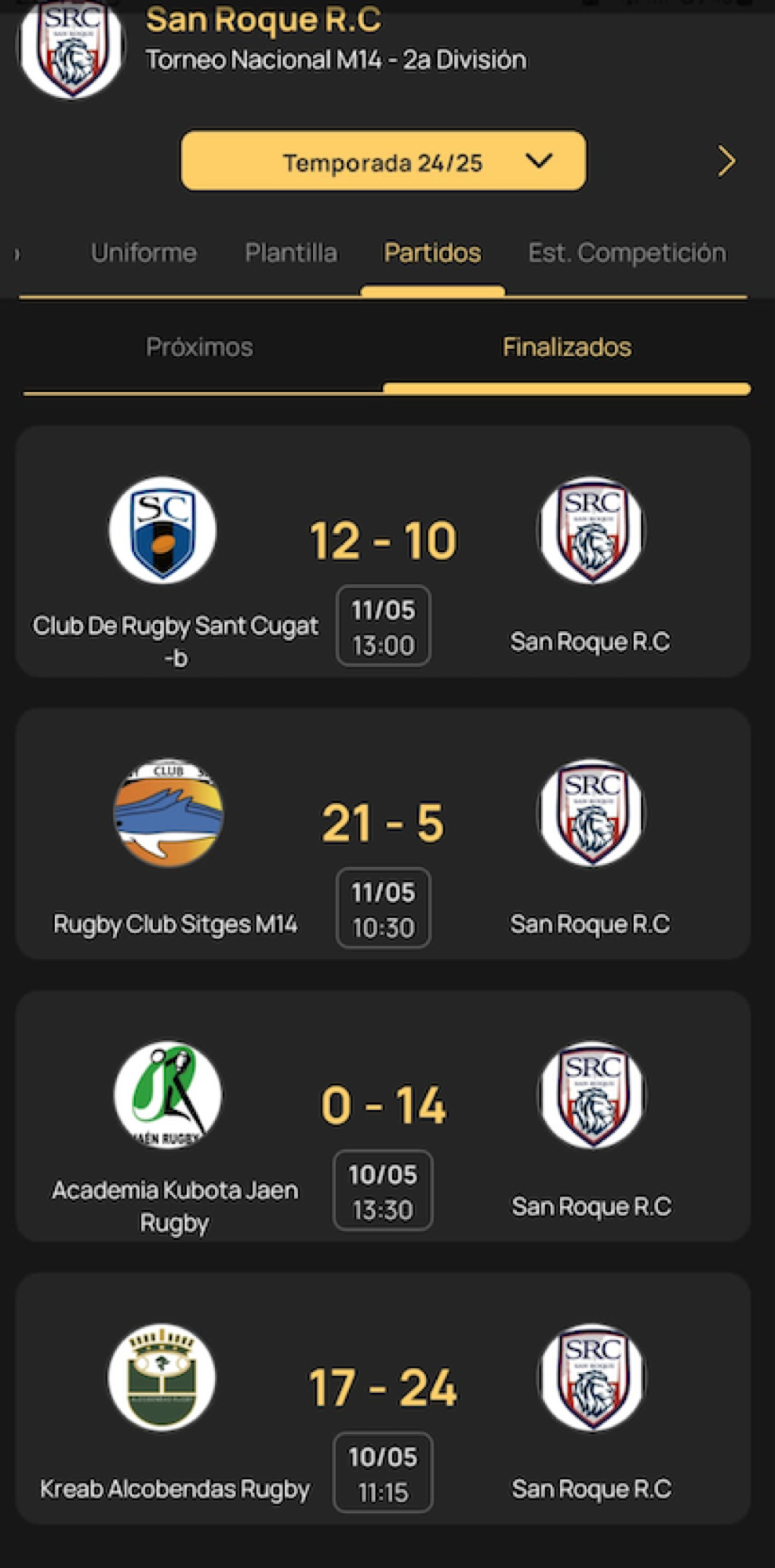Screen dimensions: 775x1568
Task: Open the Kreab Alcobendas Rugby match card
Action: click(383, 1399)
